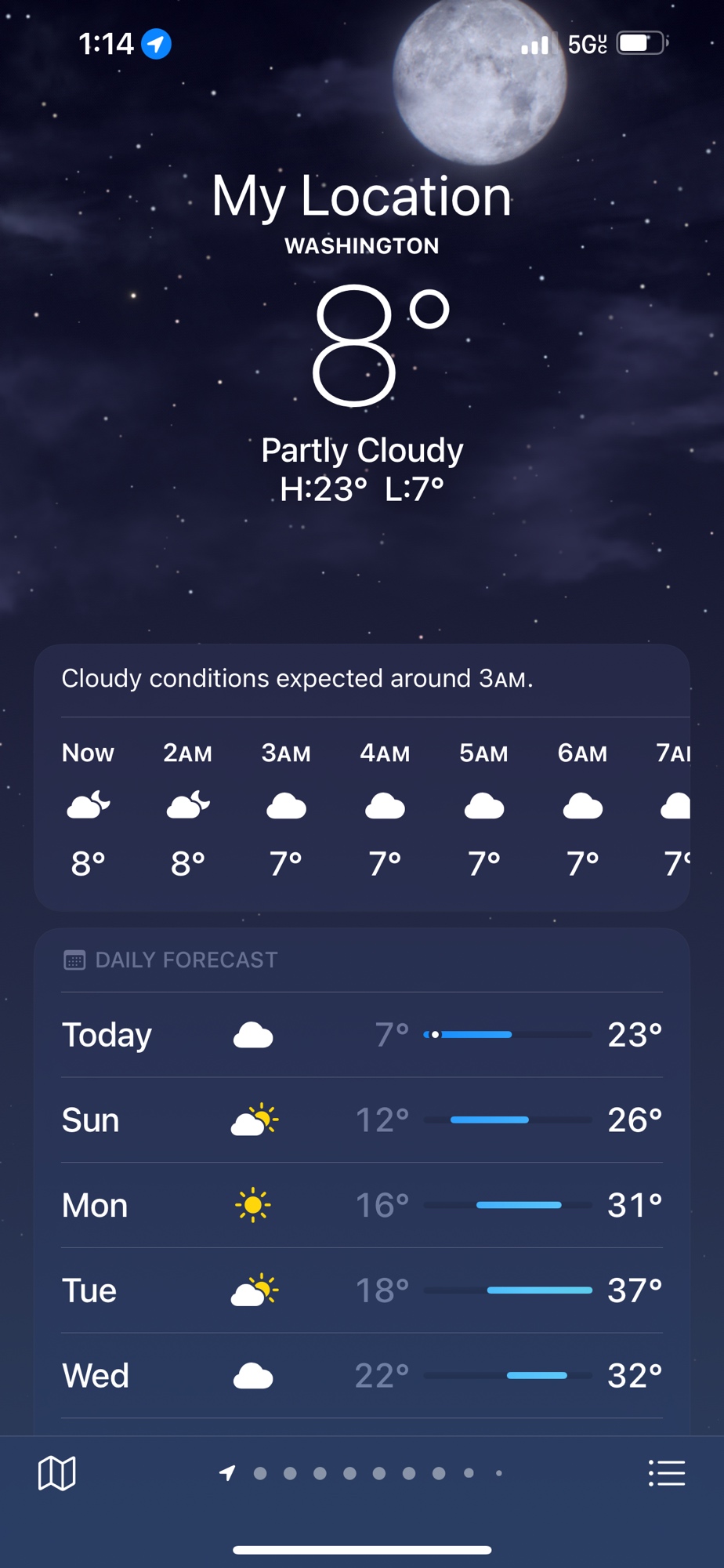Open the 3AM hourly forecast

[x=286, y=808]
